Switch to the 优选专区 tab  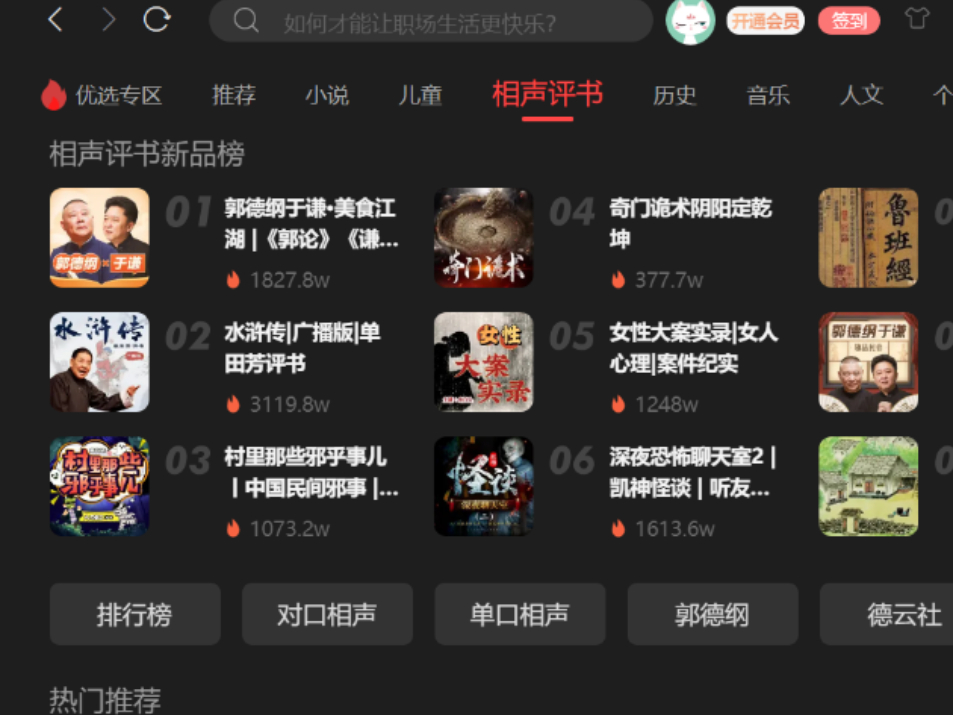pyautogui.click(x=102, y=96)
